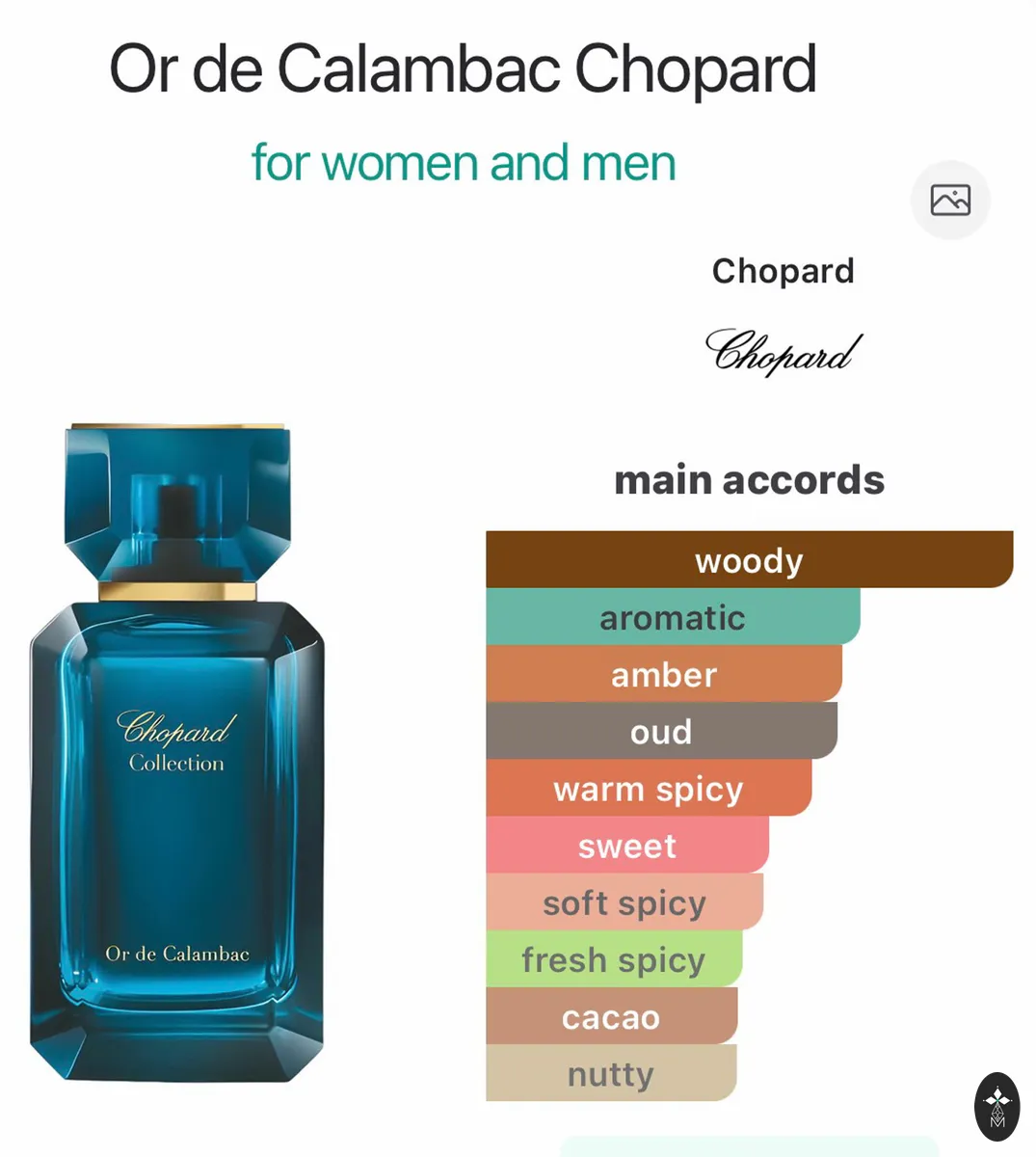The image size is (1036, 1157).
Task: Tap the Chopard script logo
Action: pos(784,352)
